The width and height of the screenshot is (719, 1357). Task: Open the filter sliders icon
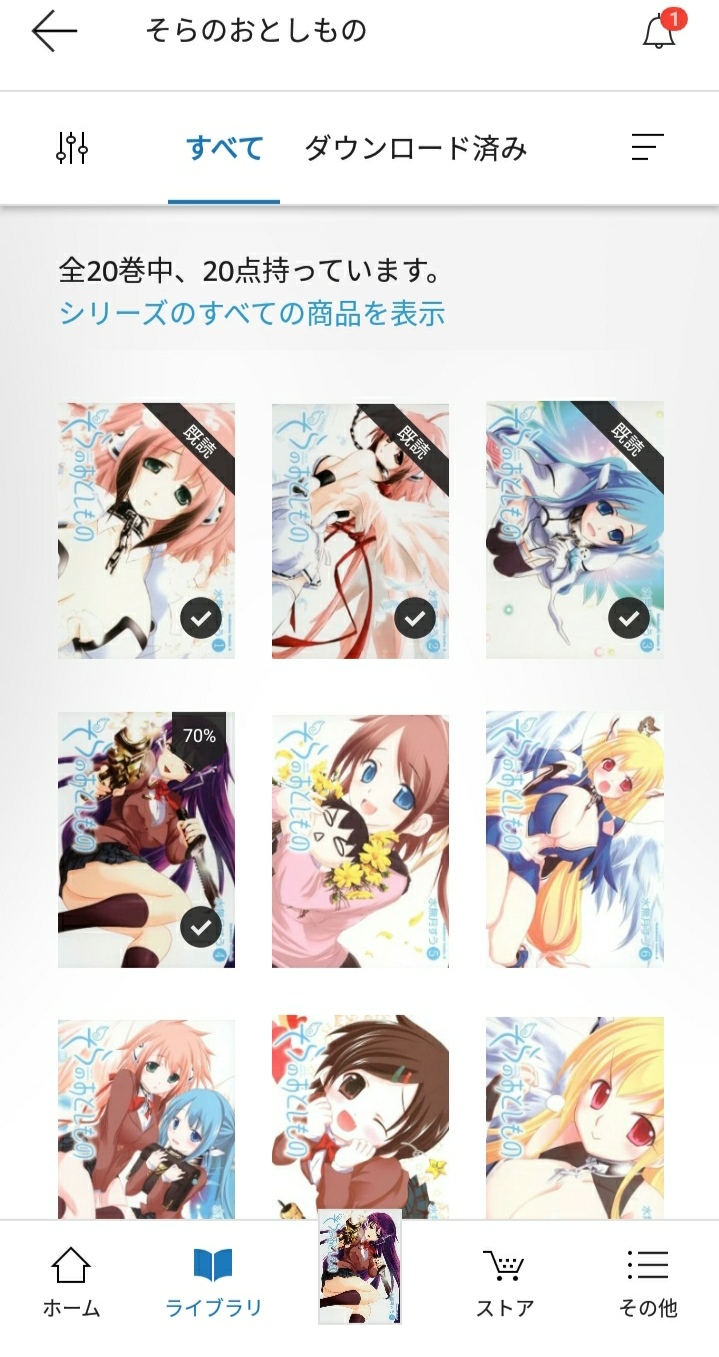point(72,148)
